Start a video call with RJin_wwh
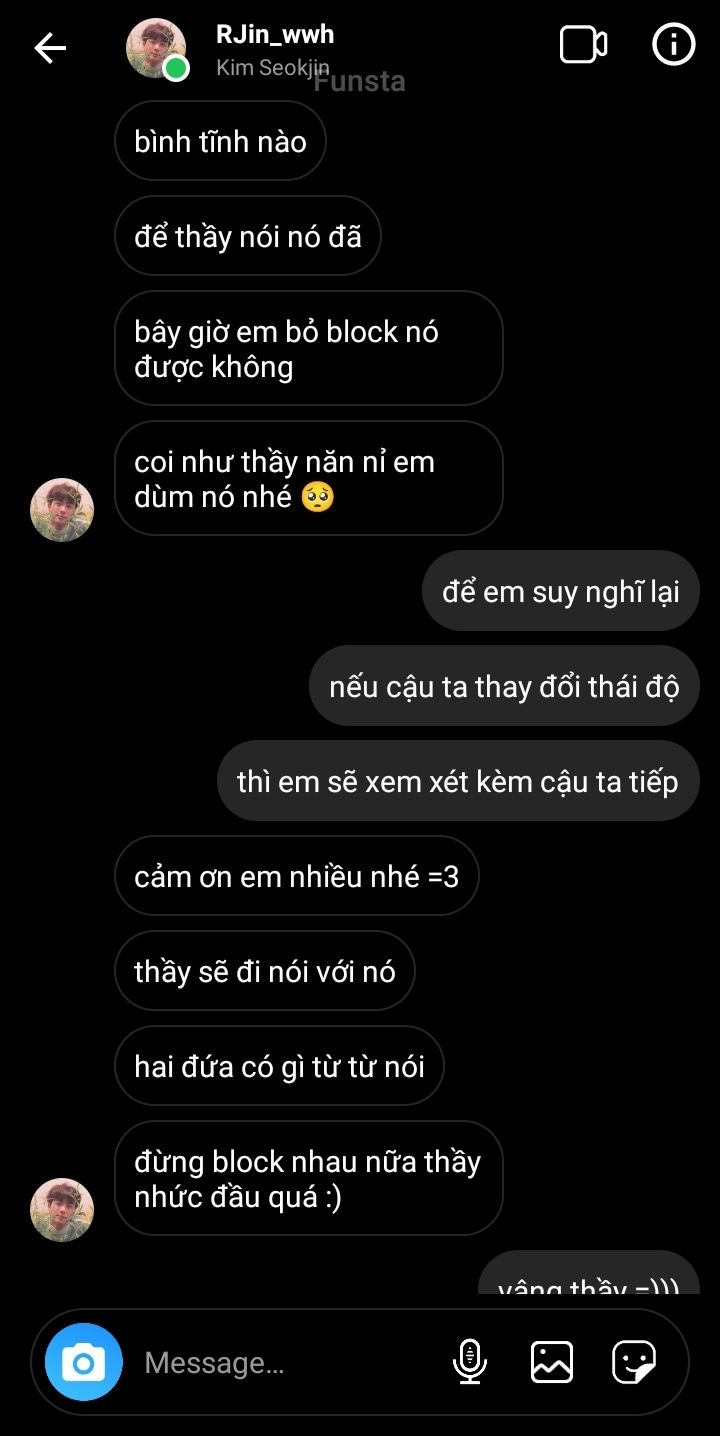 pyautogui.click(x=583, y=45)
